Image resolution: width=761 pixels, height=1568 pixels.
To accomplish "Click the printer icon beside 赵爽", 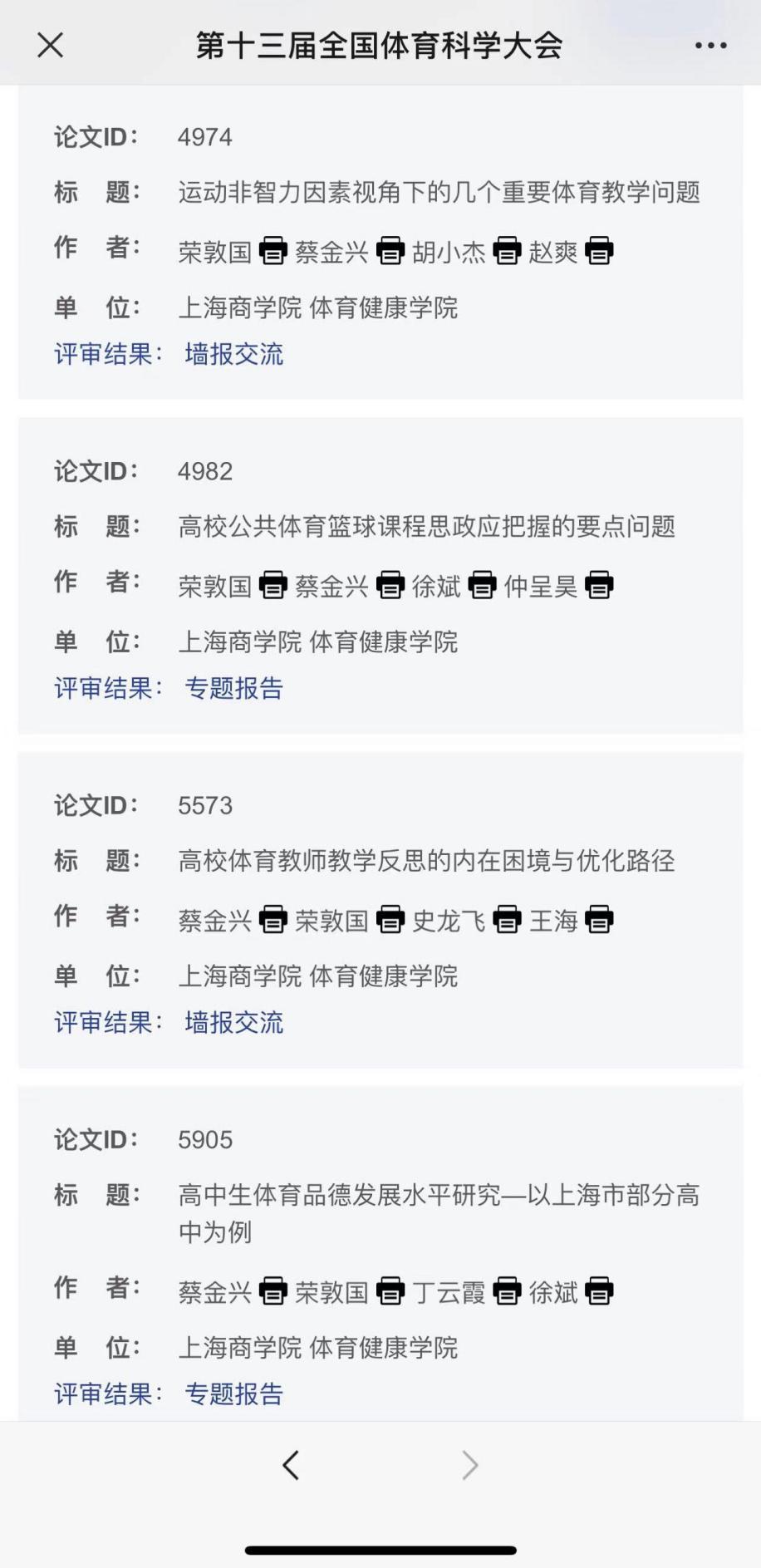I will pyautogui.click(x=599, y=250).
